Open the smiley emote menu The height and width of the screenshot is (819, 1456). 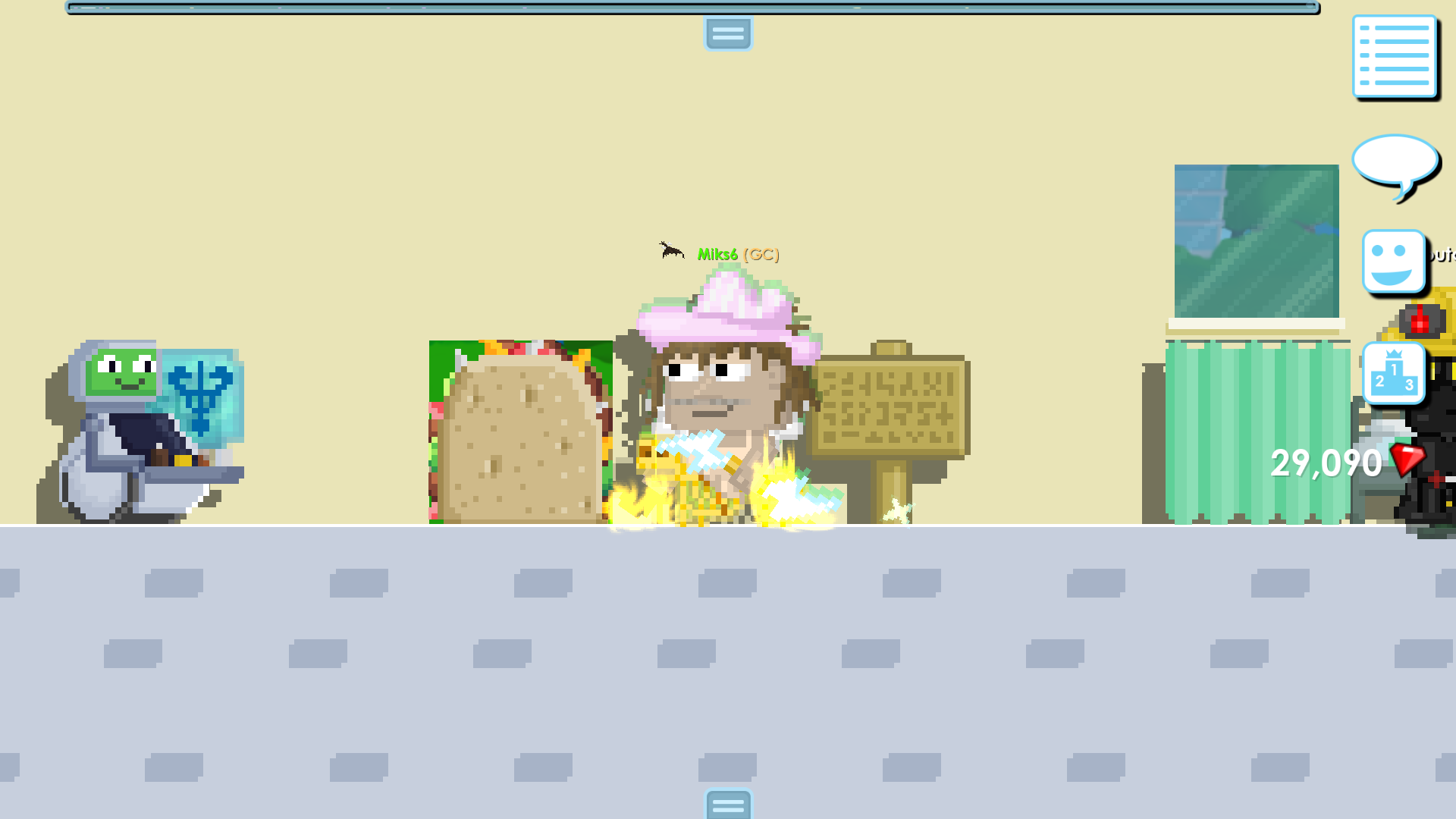tap(1393, 262)
